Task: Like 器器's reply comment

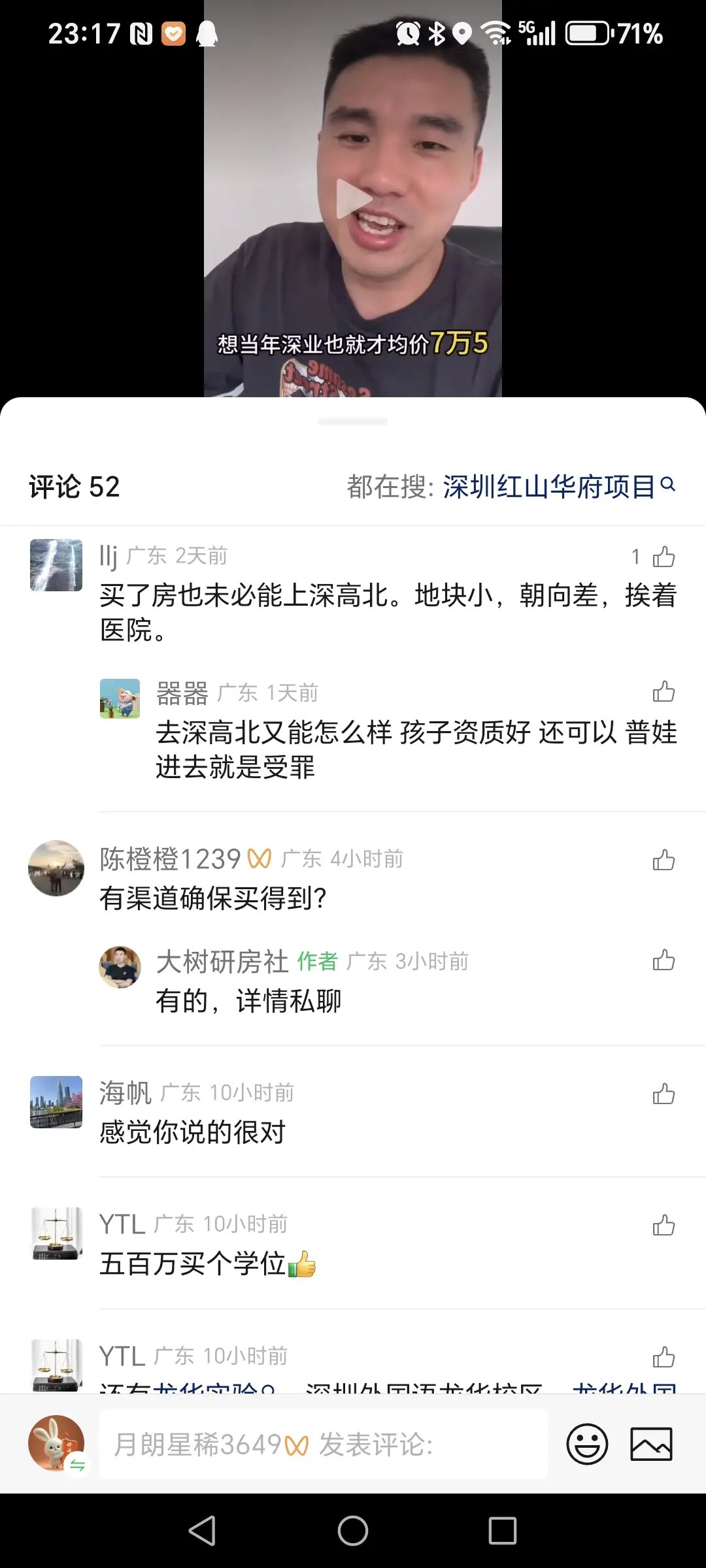Action: [663, 691]
